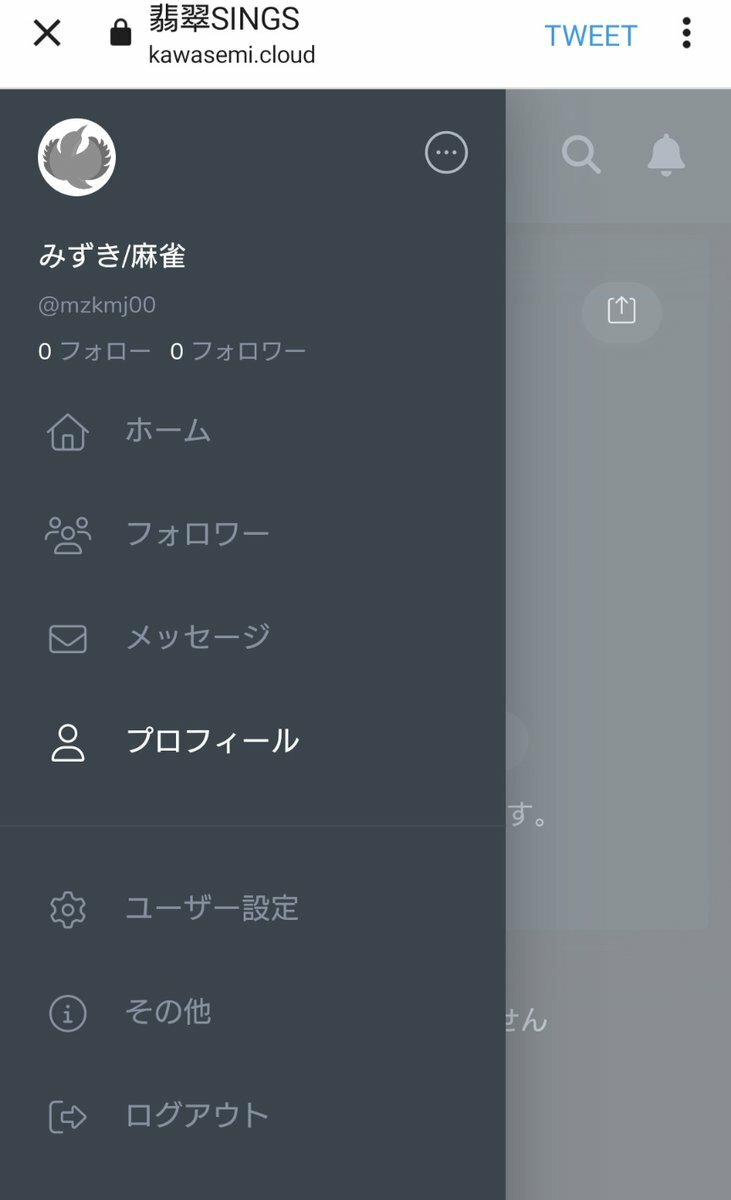Tap the TWEET button in the top bar
This screenshot has width=731, height=1200.
pyautogui.click(x=590, y=36)
